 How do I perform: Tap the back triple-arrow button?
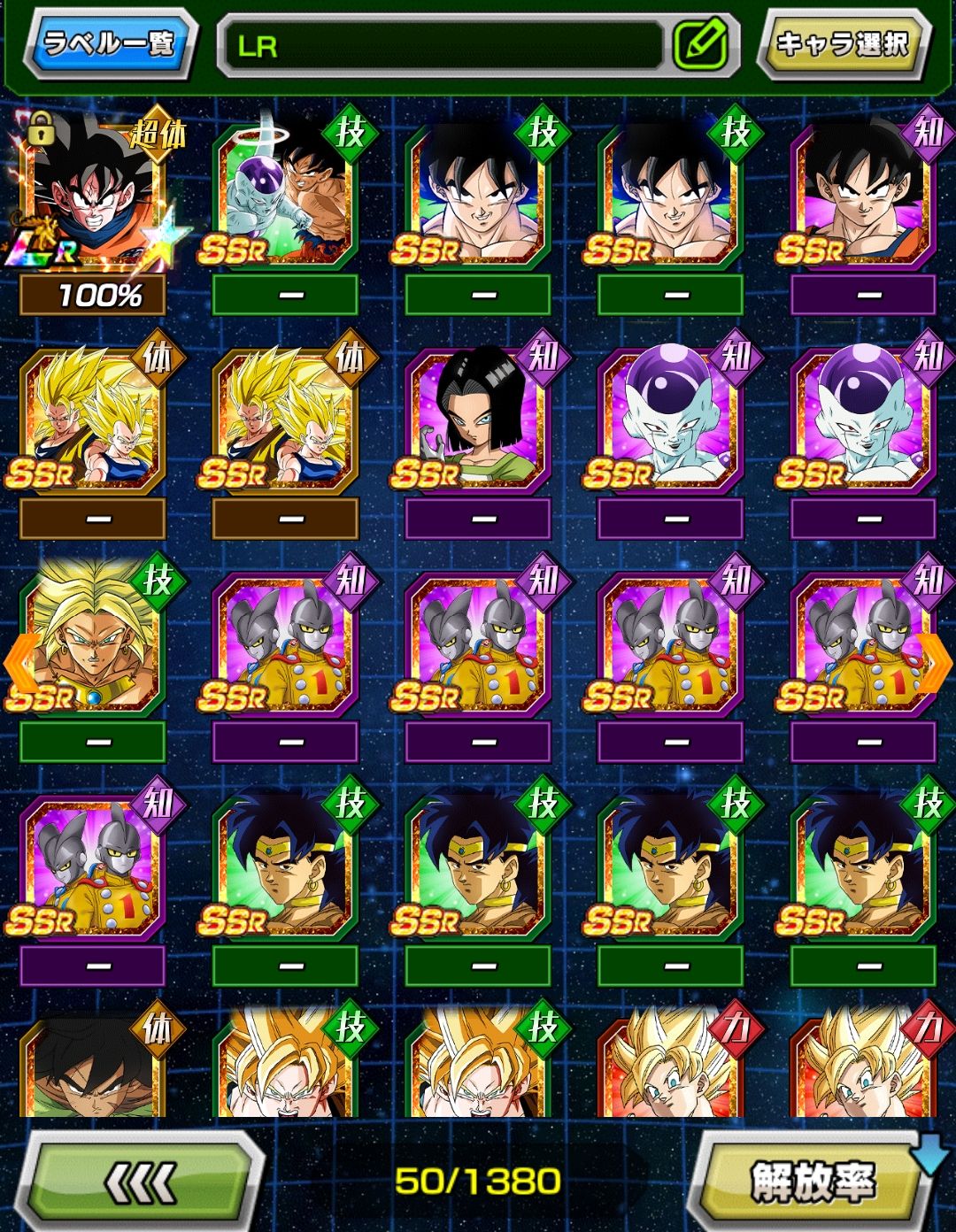142,1182
